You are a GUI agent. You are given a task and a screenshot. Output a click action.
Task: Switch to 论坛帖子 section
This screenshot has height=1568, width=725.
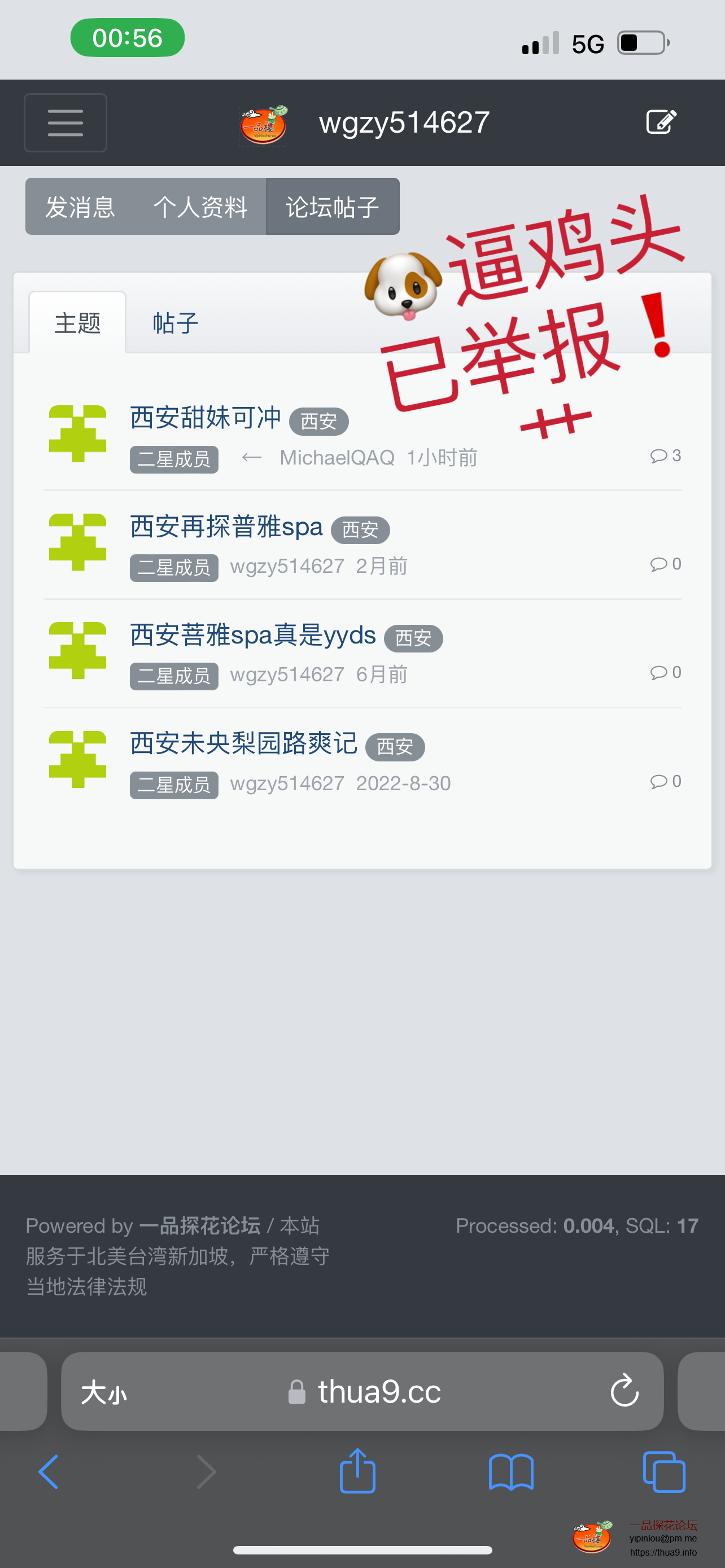coord(333,207)
